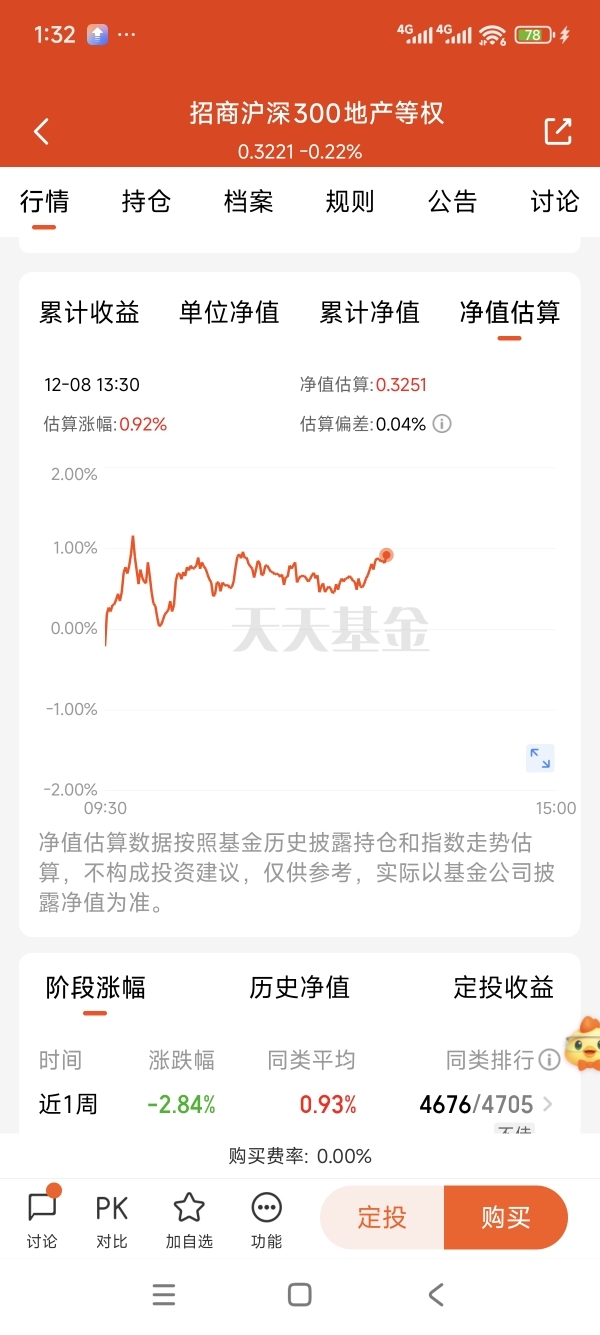Start a 定投 plan
The width and height of the screenshot is (600, 1335).
point(382,1217)
